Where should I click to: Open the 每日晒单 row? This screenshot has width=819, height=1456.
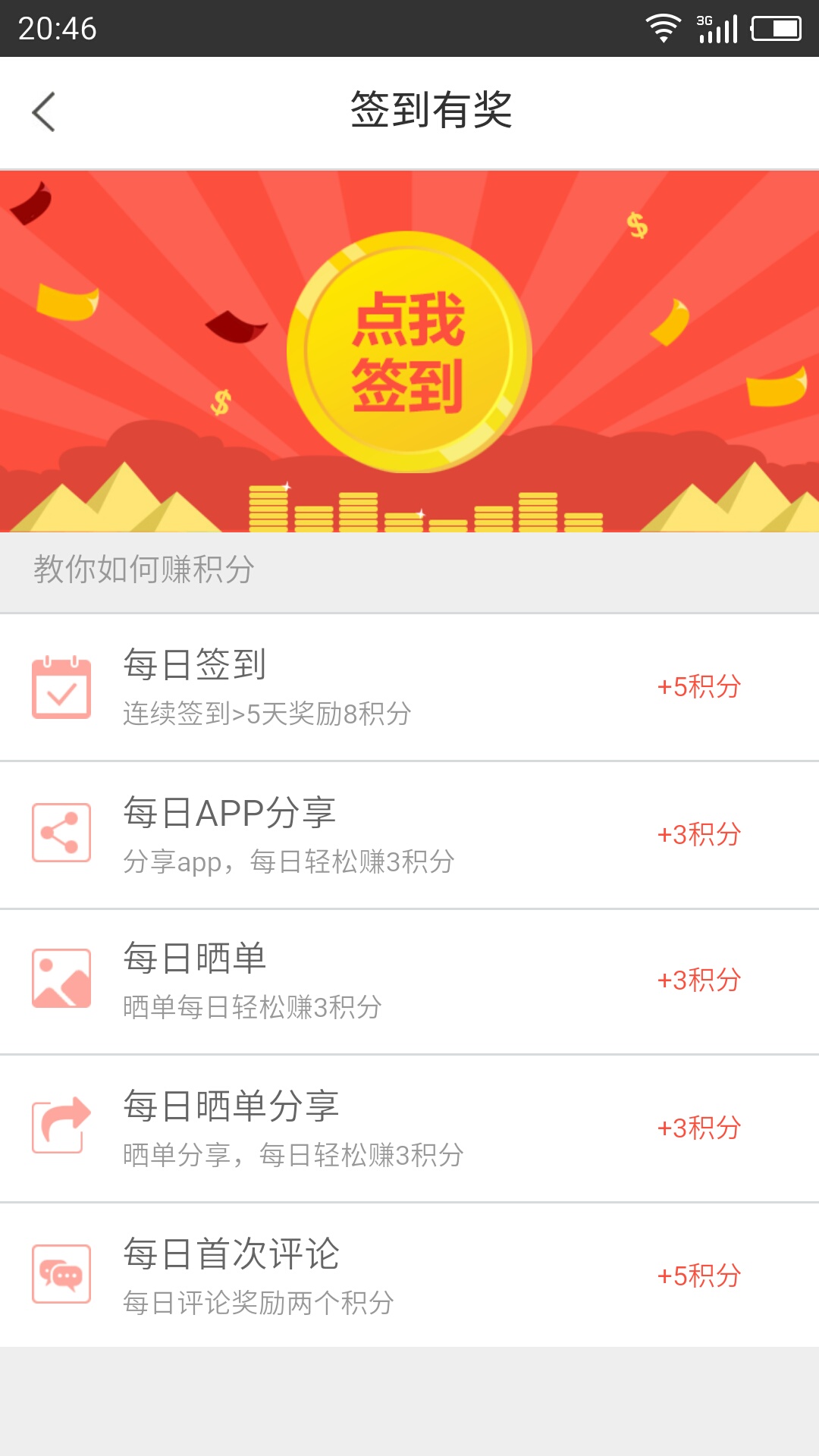409,981
